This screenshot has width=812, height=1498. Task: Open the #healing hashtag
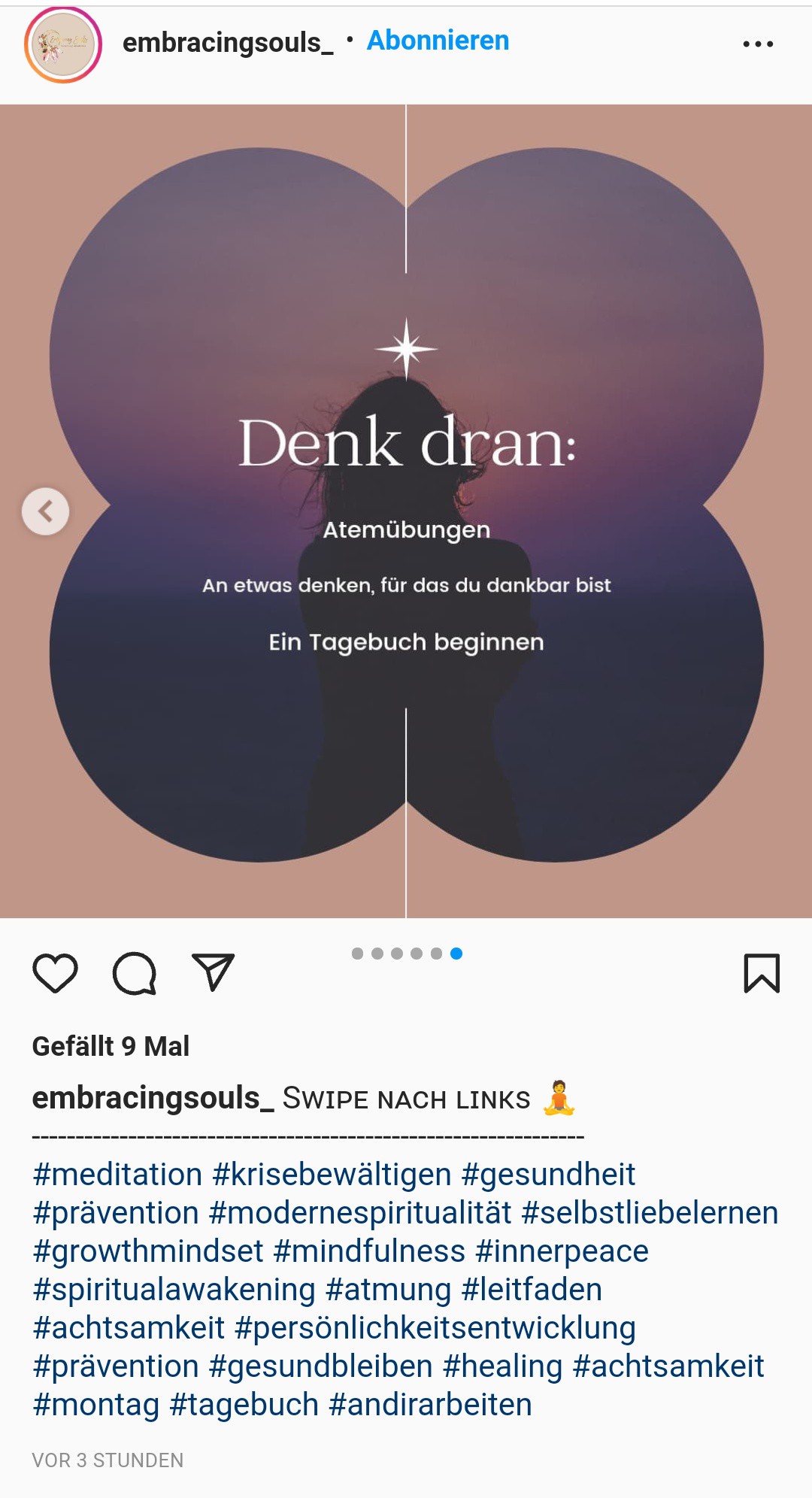pos(503,1366)
